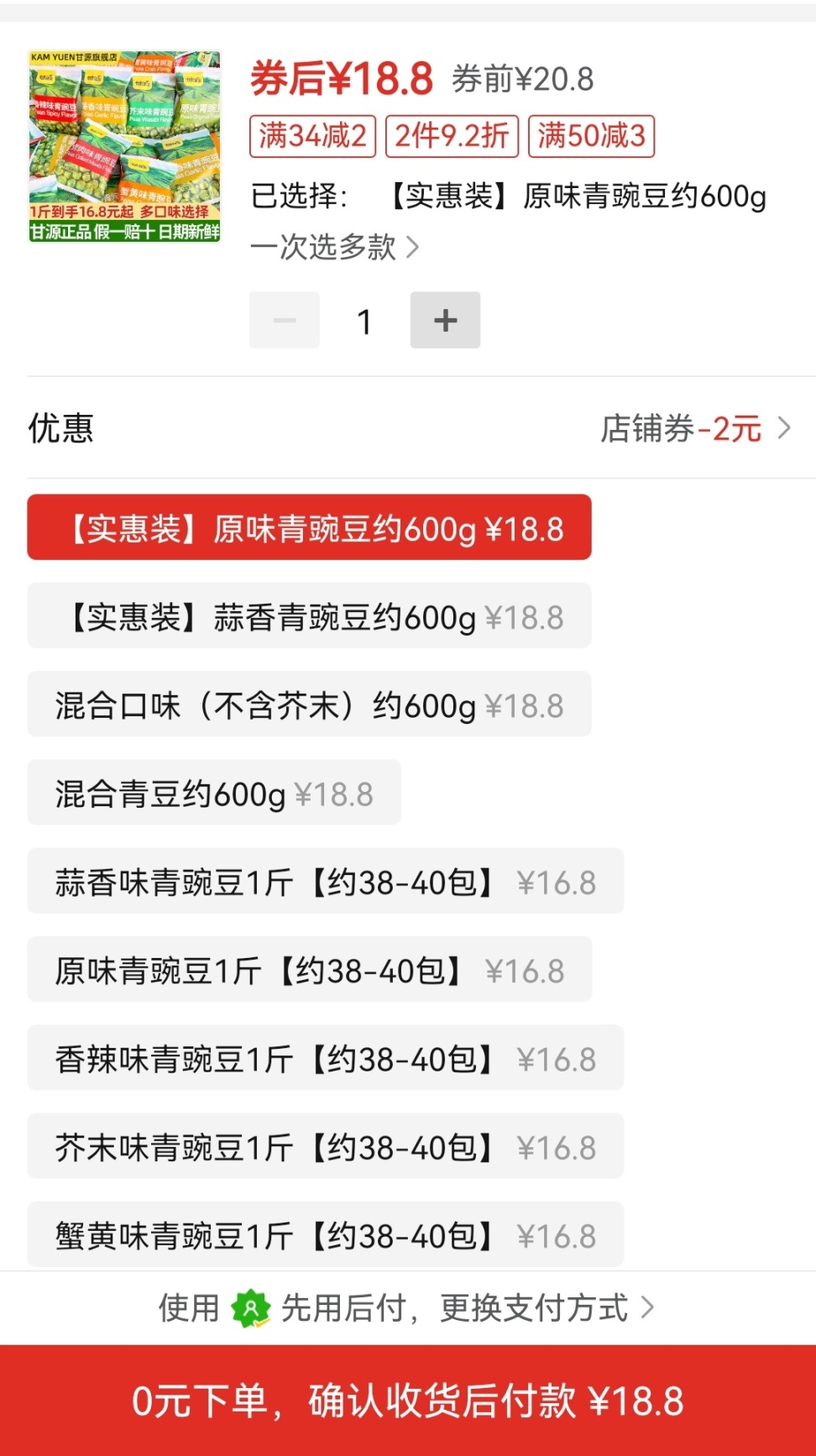Pick 香辣味青豌豆1斤 flavor
The height and width of the screenshot is (1456, 816).
pyautogui.click(x=325, y=1059)
